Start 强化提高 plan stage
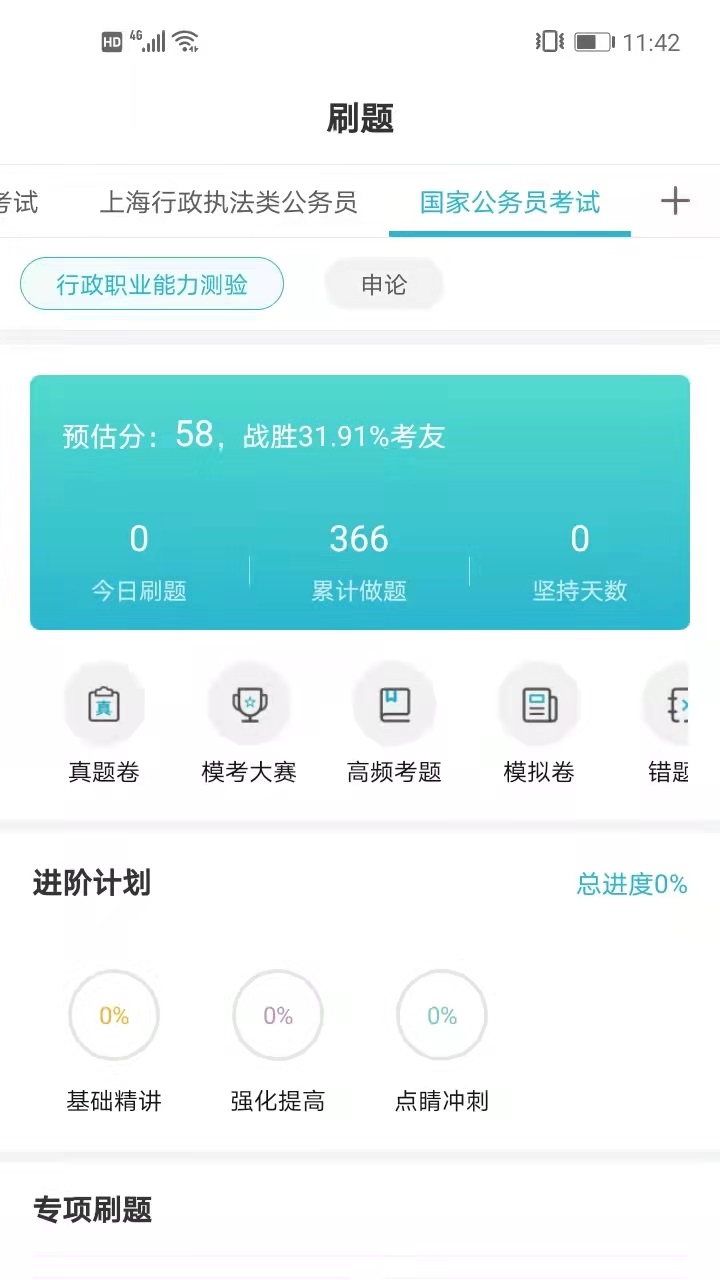The height and width of the screenshot is (1280, 720). tap(278, 1040)
